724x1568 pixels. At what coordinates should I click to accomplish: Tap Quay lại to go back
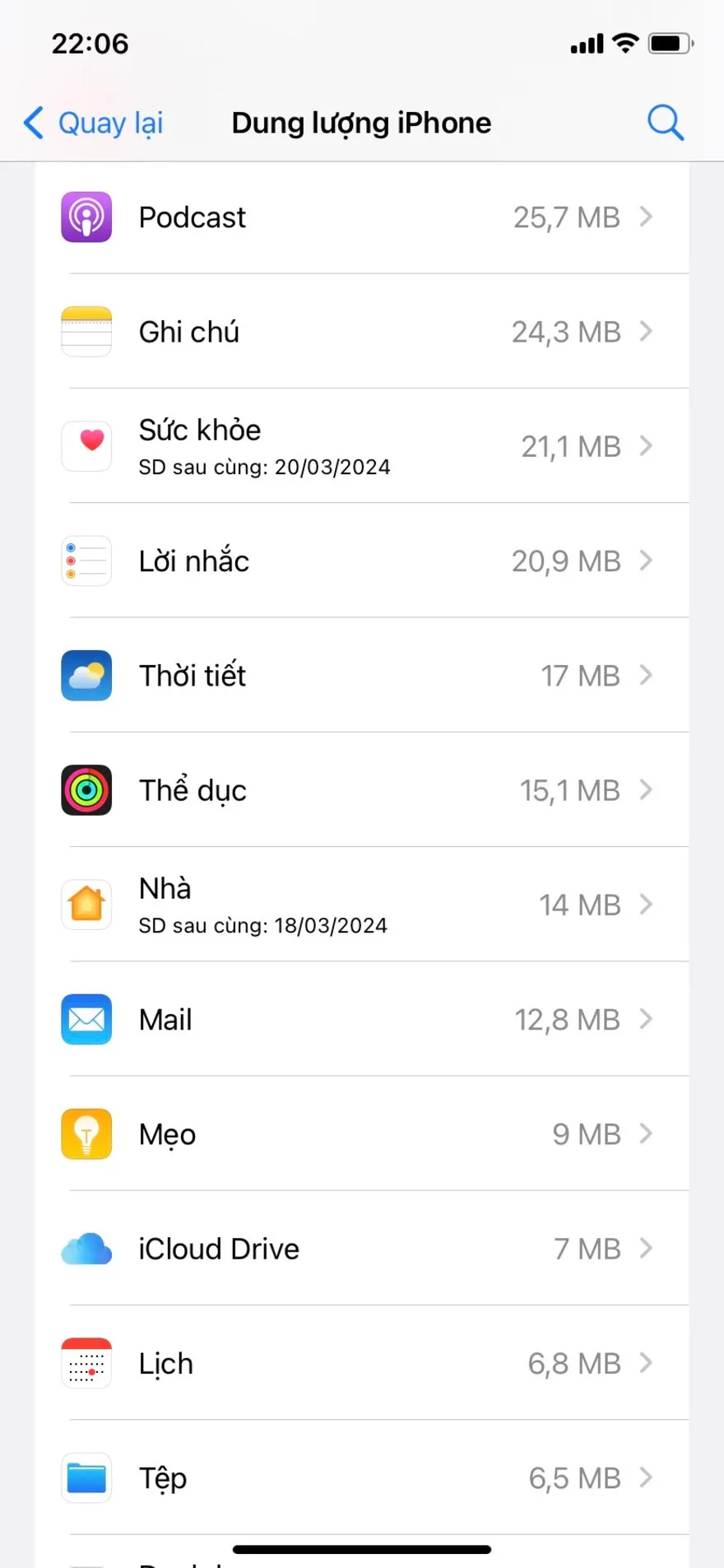click(92, 122)
